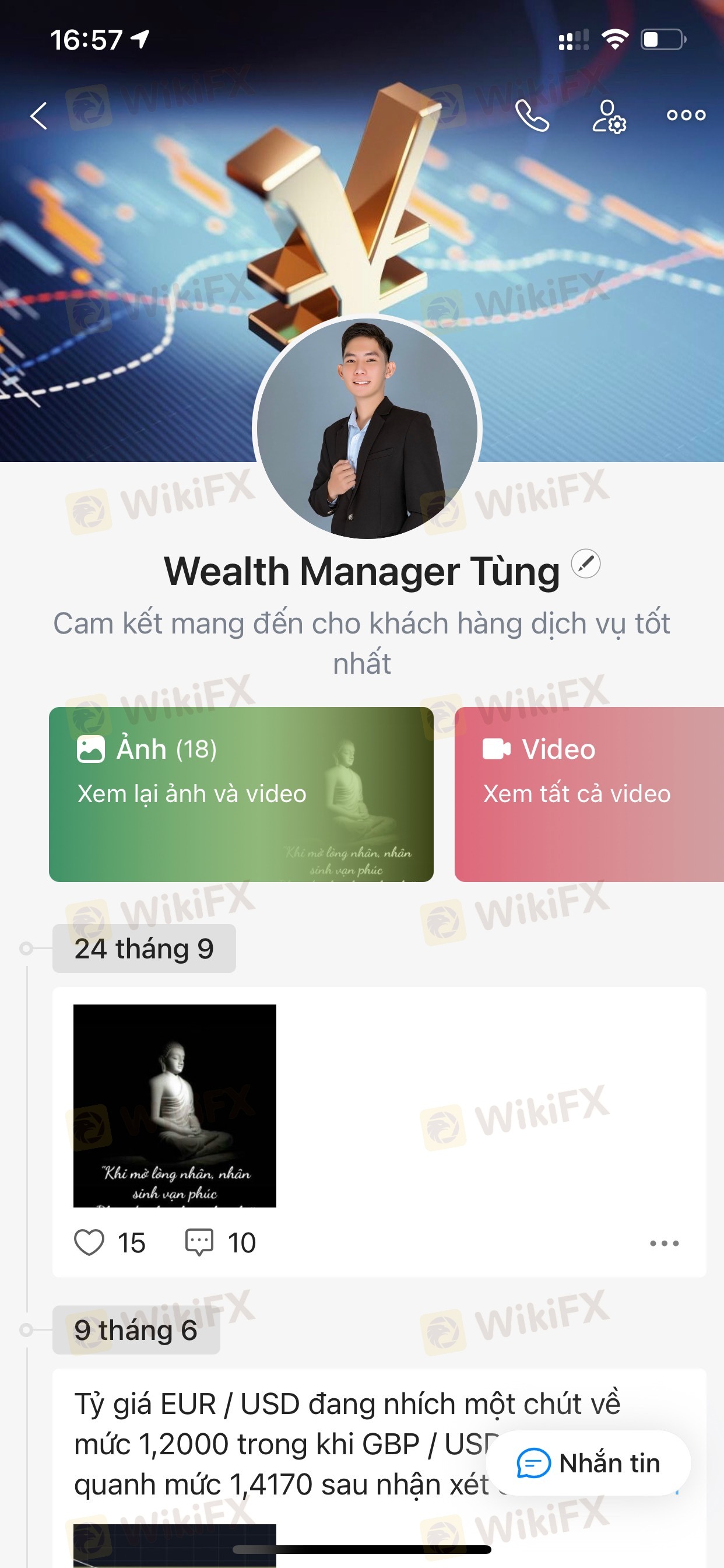Call Wealth Manager Tùng with the phone icon
The width and height of the screenshot is (724, 1568).
[x=532, y=116]
